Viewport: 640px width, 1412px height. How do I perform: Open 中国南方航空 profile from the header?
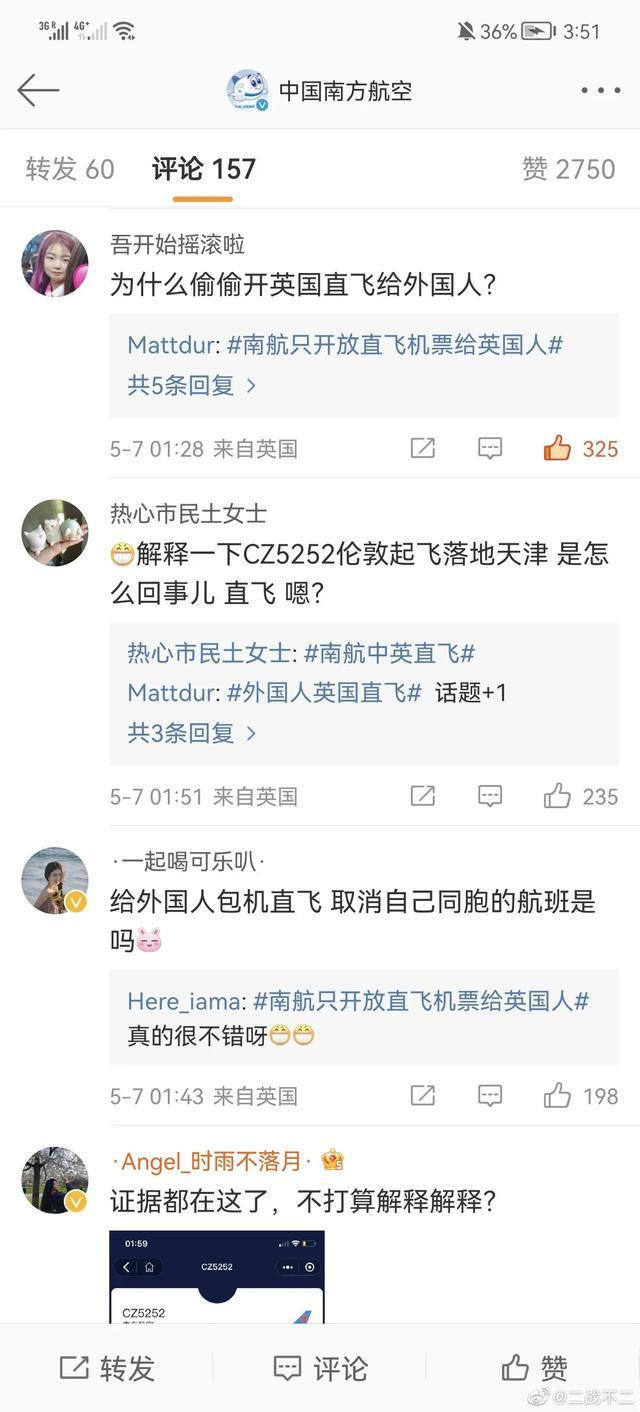320,90
